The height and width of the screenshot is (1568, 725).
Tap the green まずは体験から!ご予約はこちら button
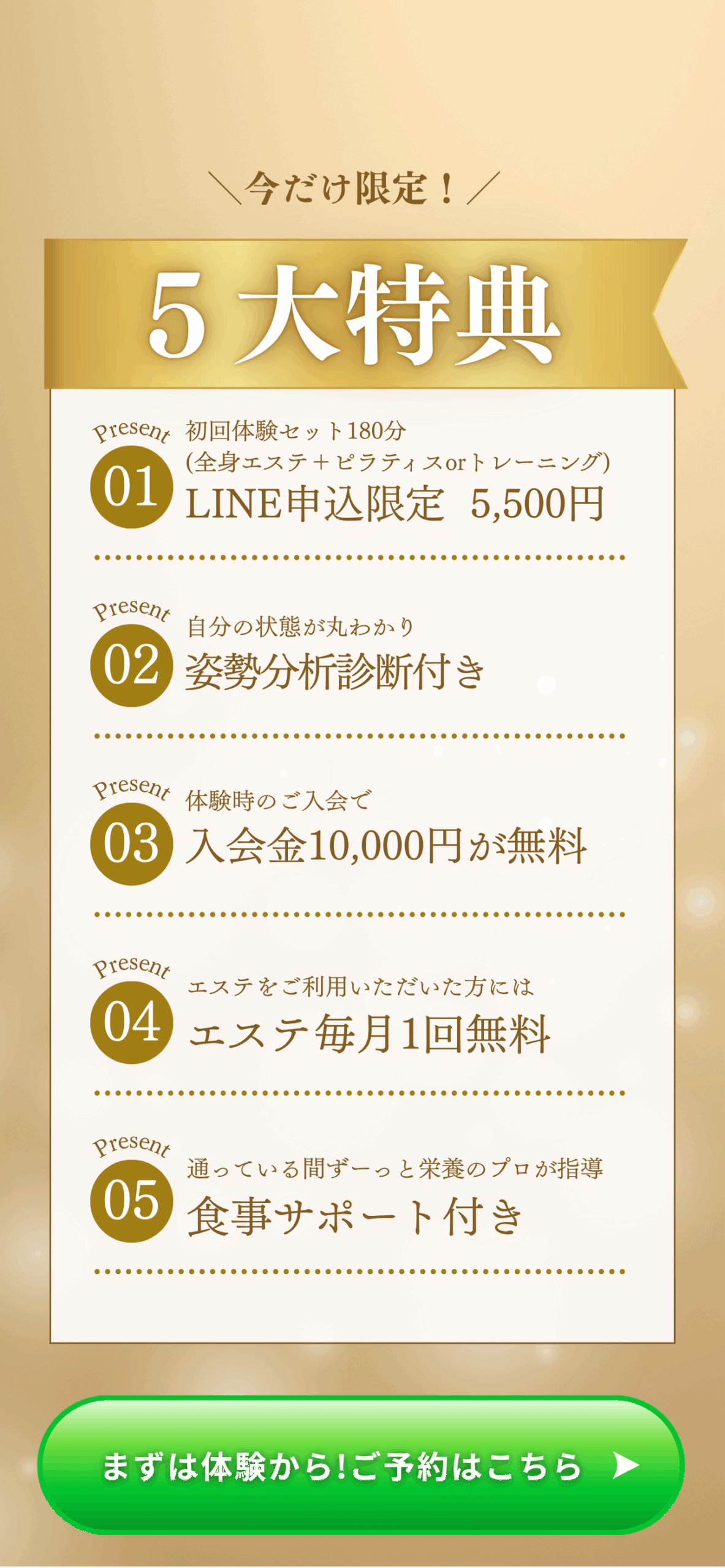[x=362, y=1465]
